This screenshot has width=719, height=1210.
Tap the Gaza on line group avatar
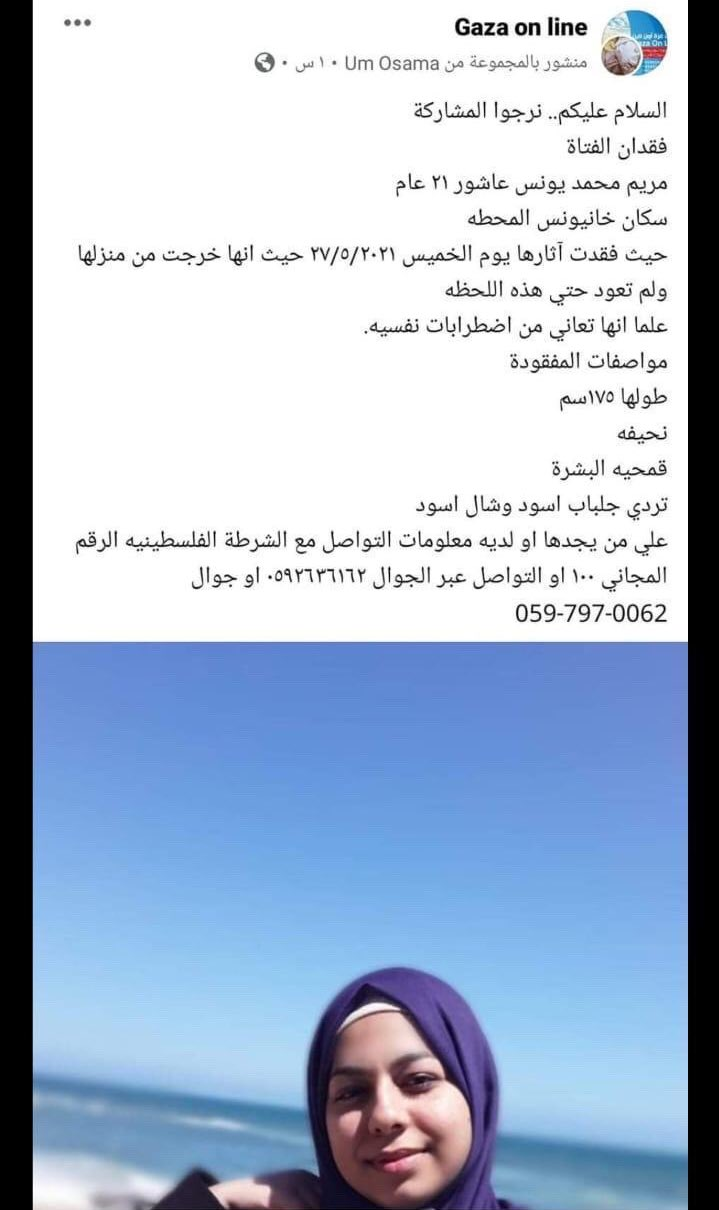(x=635, y=42)
